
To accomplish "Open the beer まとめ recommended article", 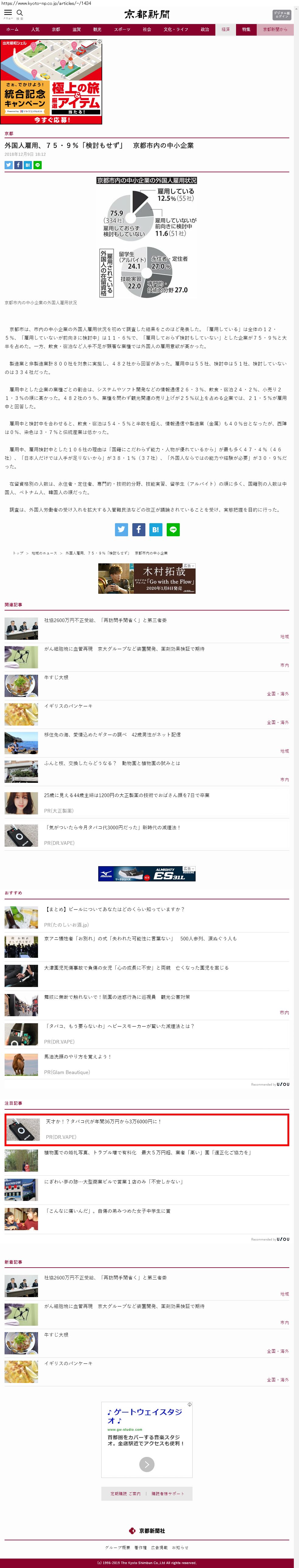I will point(114,909).
